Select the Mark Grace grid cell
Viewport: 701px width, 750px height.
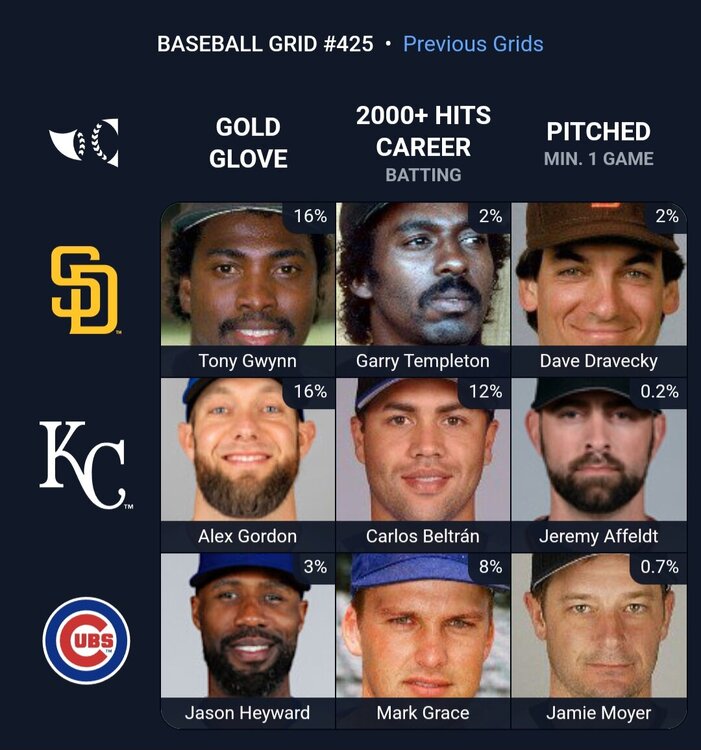423,640
